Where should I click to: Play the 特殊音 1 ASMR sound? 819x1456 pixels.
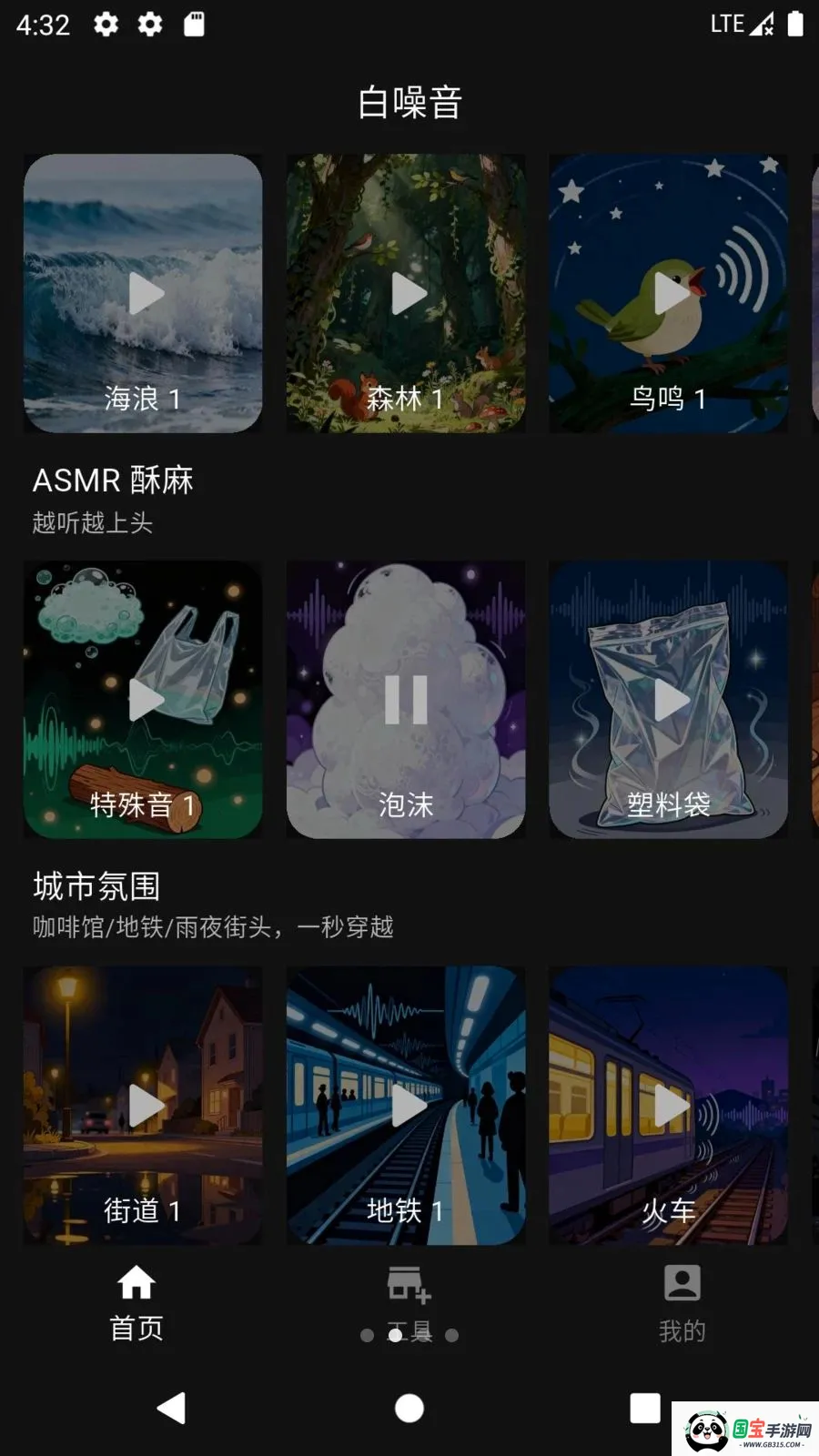(143, 699)
